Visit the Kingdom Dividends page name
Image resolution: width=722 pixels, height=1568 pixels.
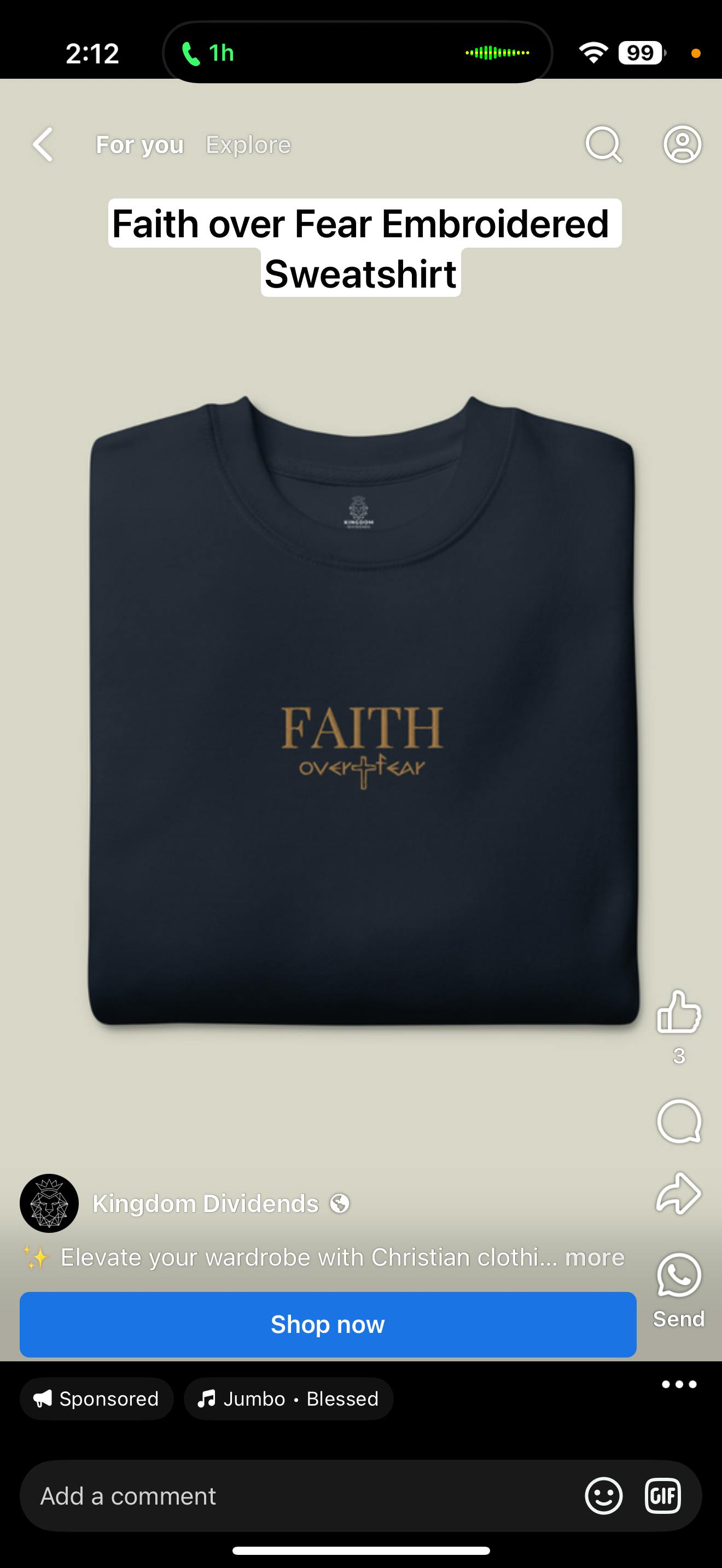(206, 1203)
